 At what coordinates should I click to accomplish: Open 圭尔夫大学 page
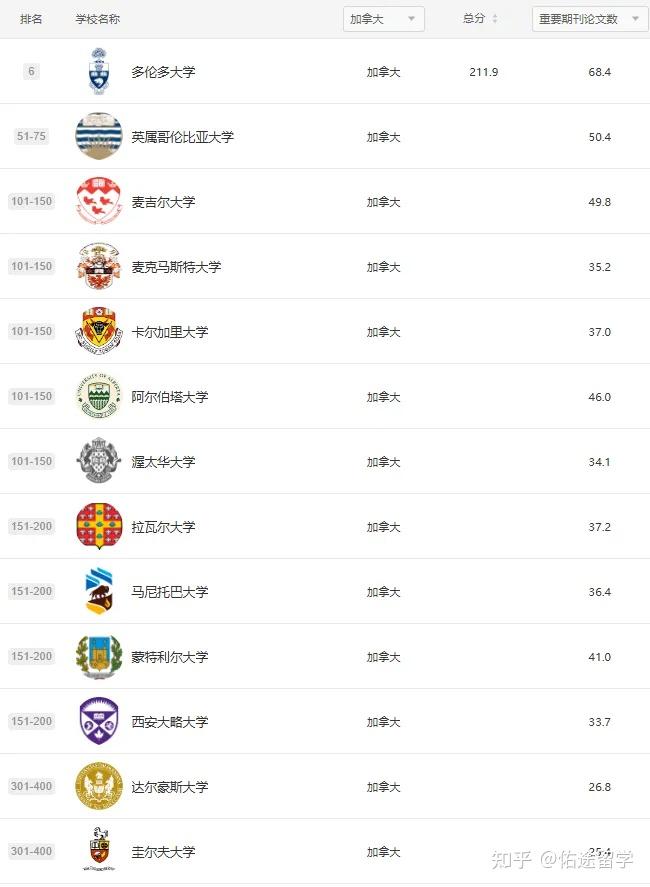tap(163, 852)
